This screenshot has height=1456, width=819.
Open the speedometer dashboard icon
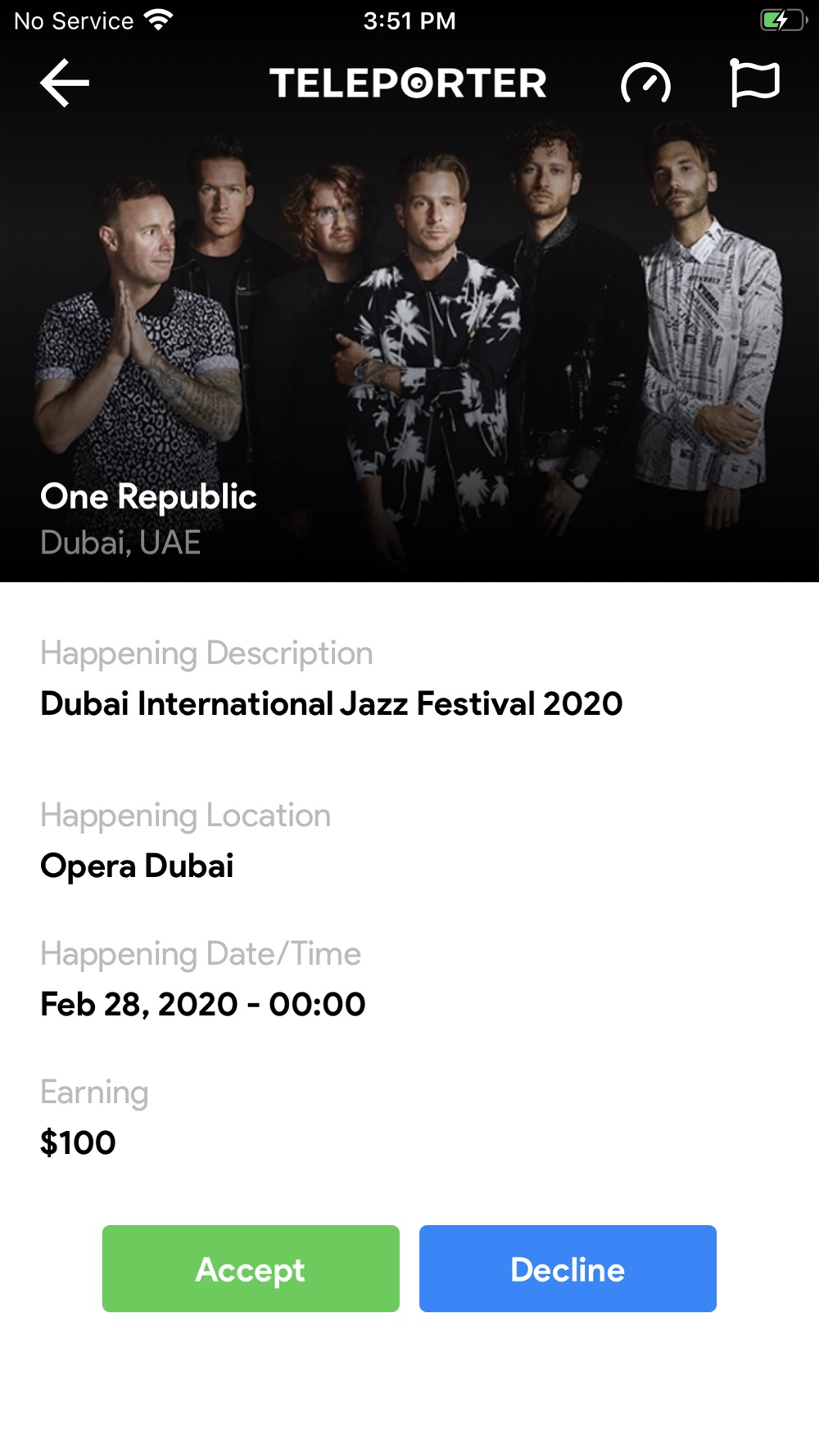click(645, 83)
